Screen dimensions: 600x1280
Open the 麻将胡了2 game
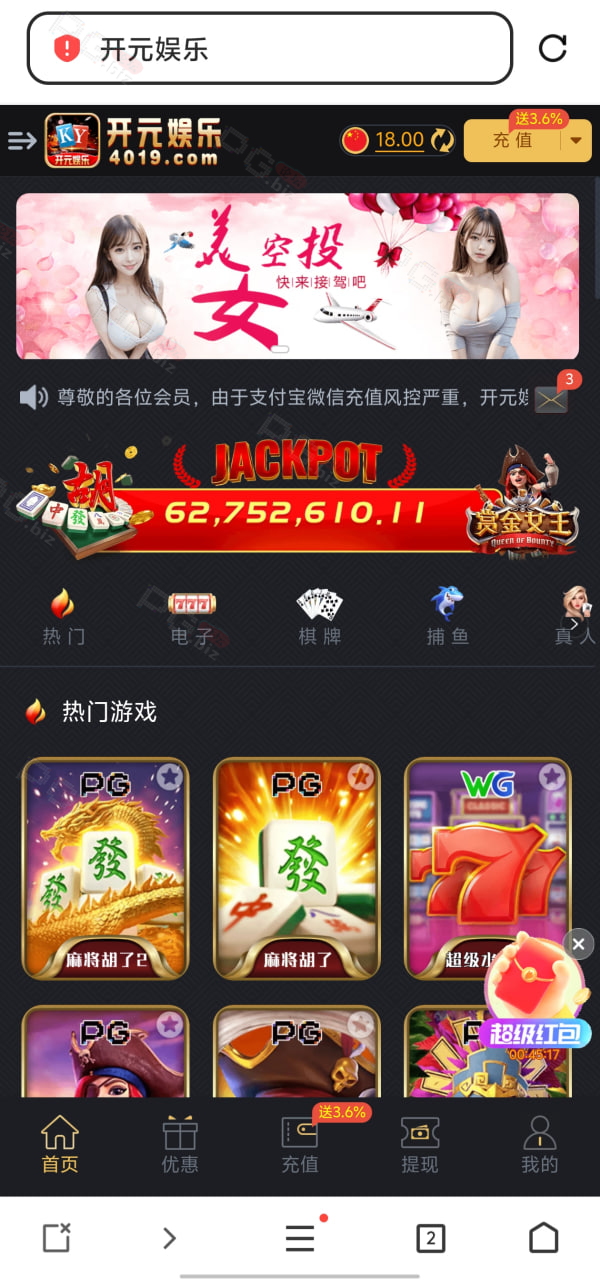pyautogui.click(x=105, y=869)
